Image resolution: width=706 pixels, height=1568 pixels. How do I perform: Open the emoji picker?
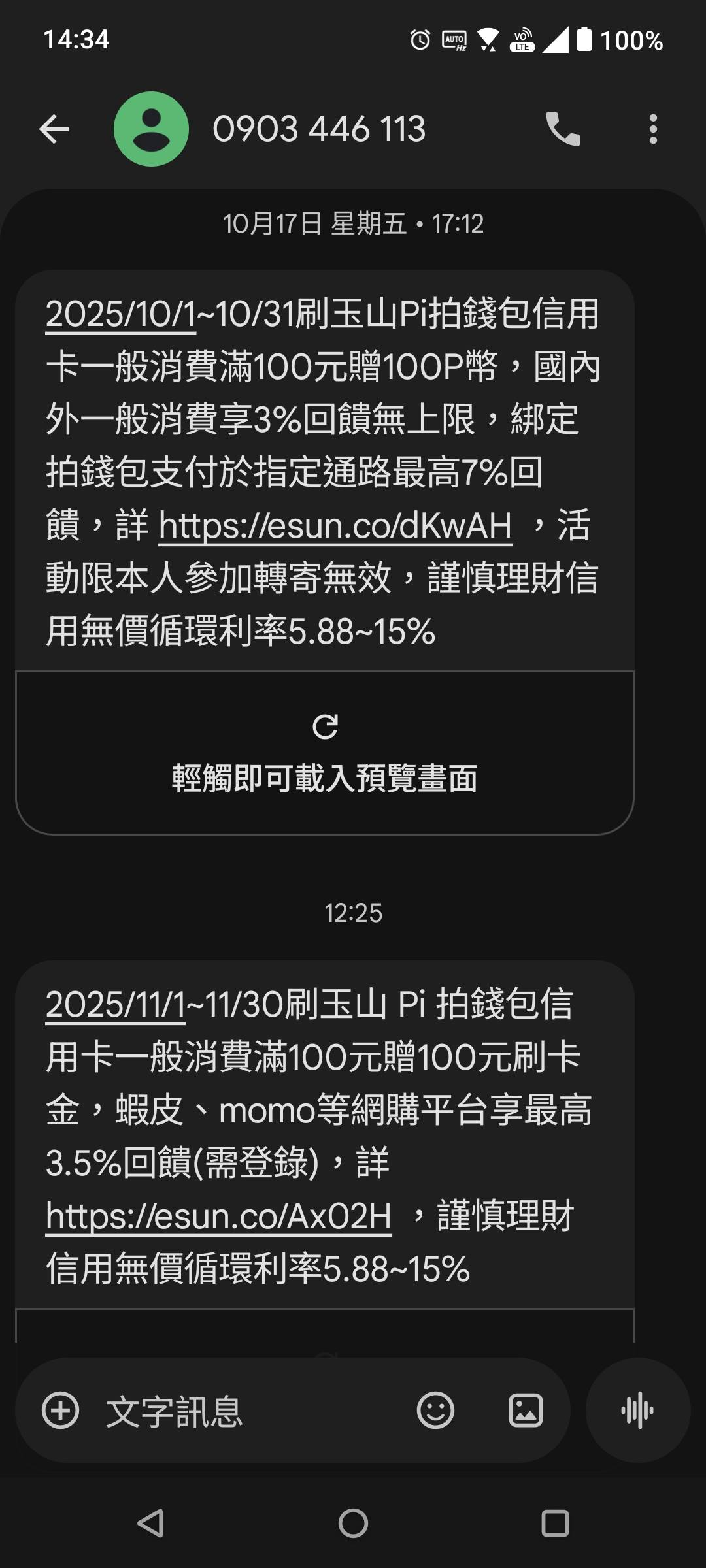tap(435, 1411)
